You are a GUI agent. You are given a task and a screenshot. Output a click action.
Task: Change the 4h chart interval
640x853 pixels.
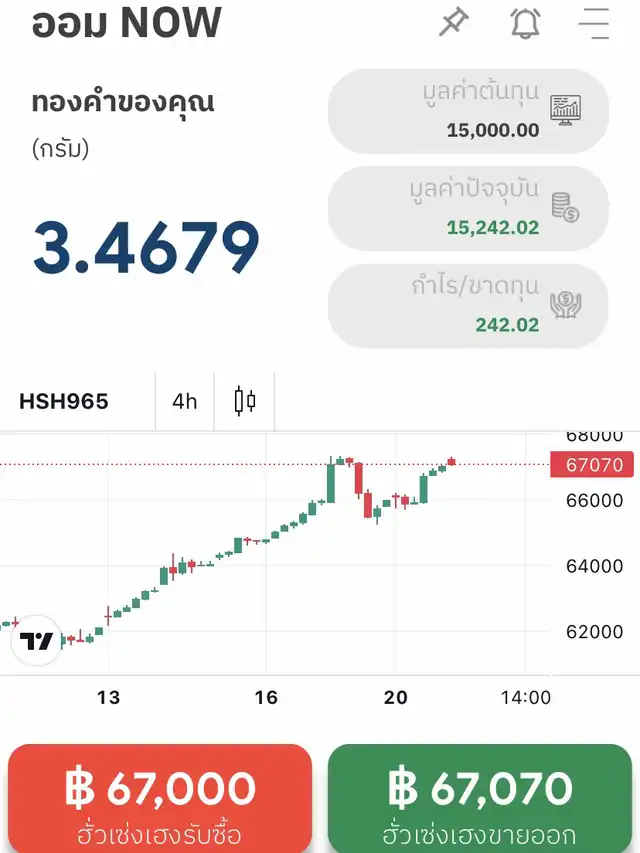click(x=185, y=402)
